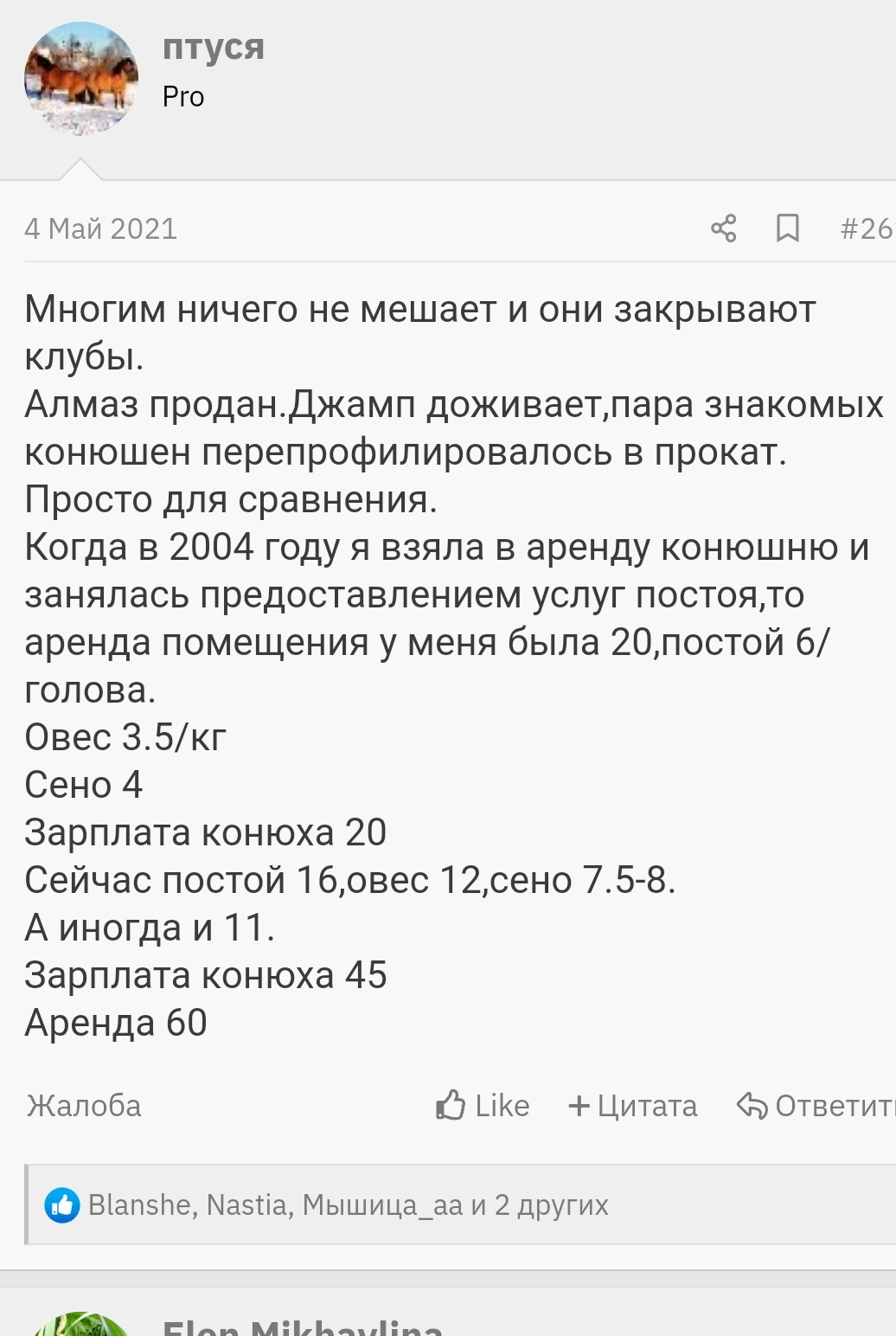896x1336 pixels.
Task: Add the post to Цитата quote
Action: [x=632, y=1106]
